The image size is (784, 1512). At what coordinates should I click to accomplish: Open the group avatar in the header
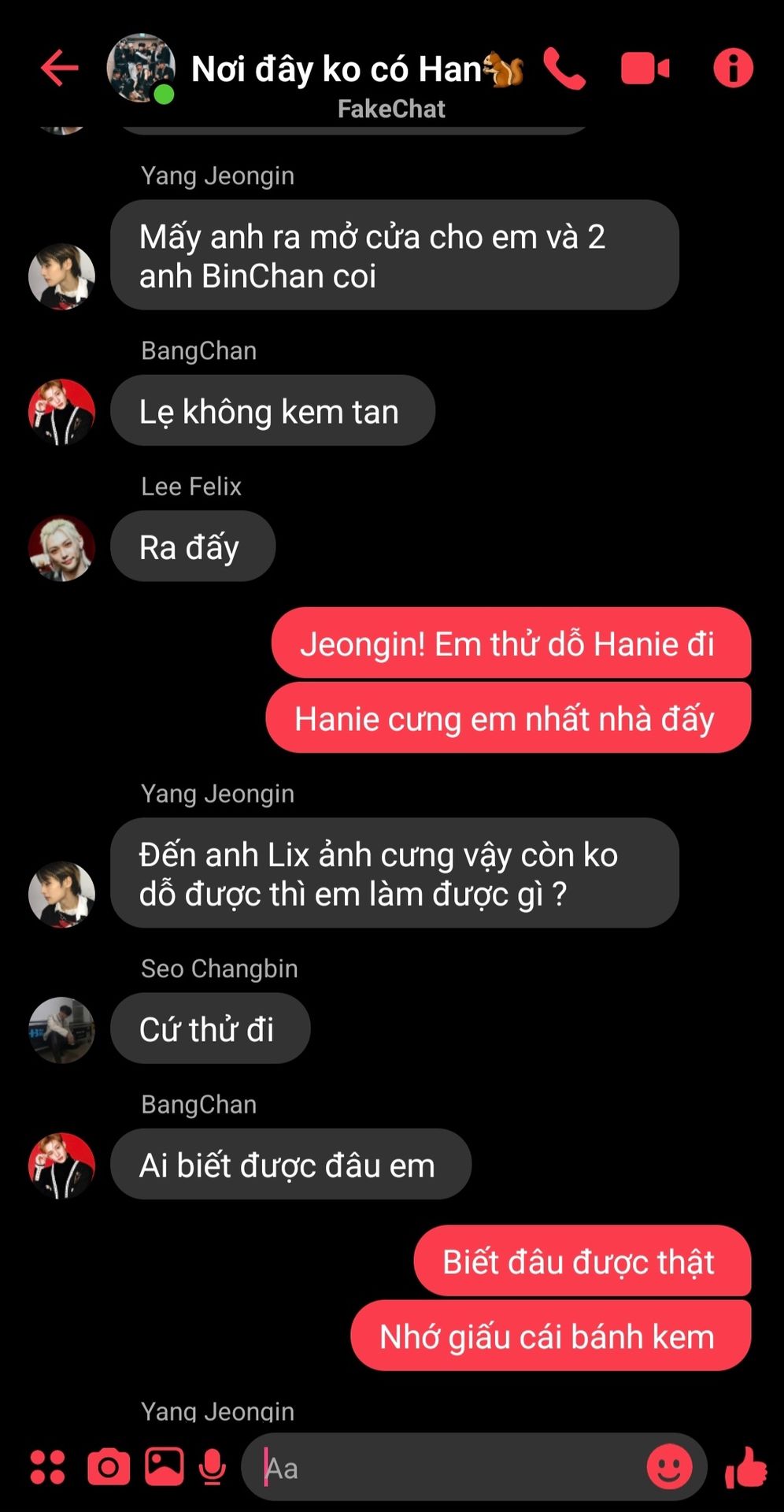coord(140,69)
